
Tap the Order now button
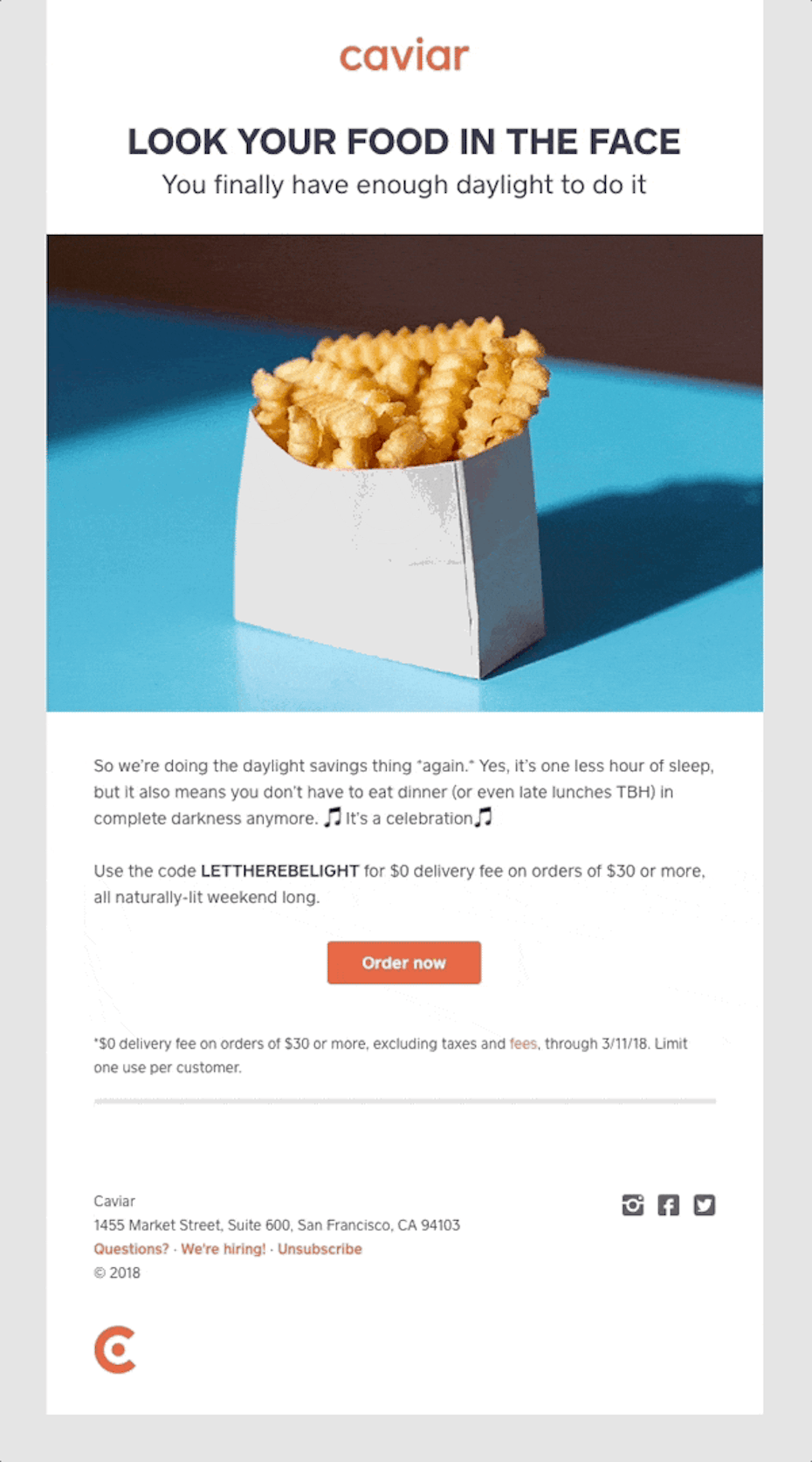tap(403, 962)
